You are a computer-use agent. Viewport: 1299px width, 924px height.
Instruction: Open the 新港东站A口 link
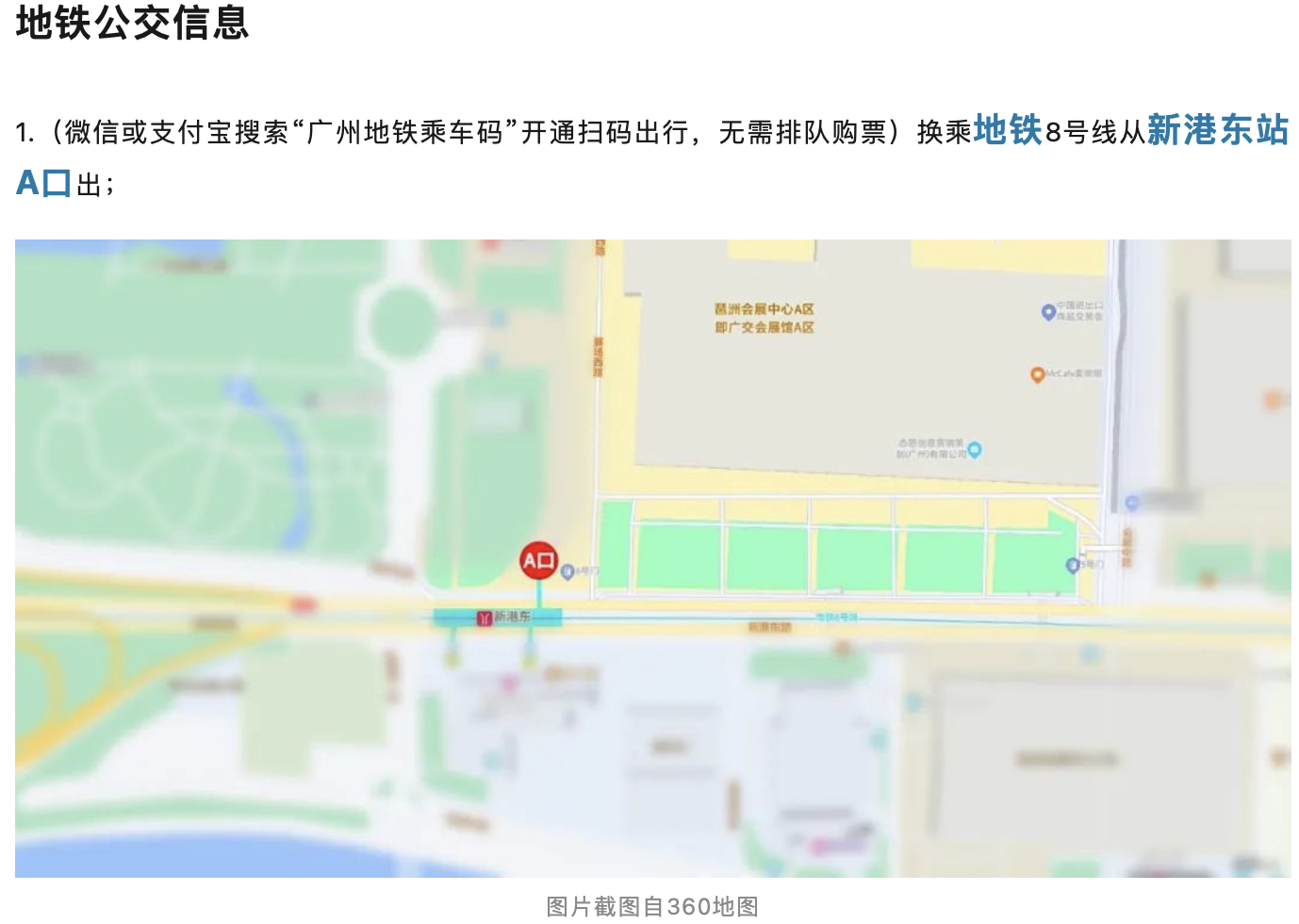coord(1217,130)
